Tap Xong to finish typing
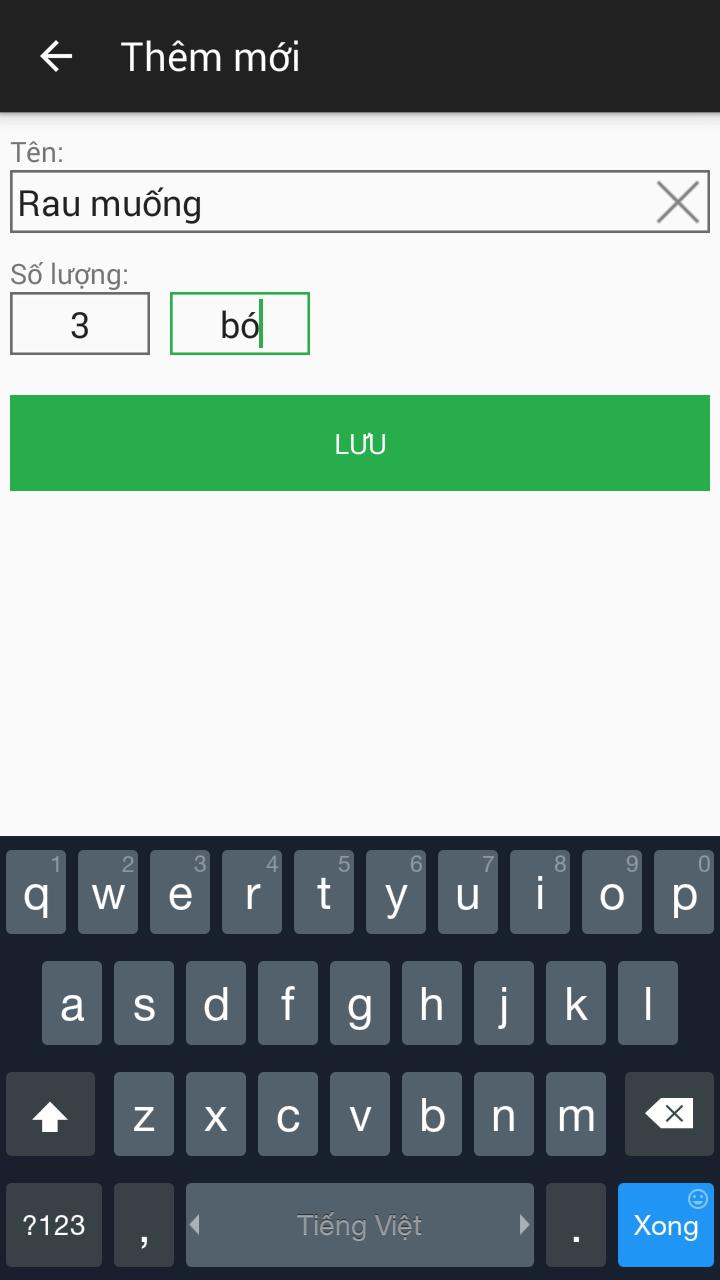This screenshot has width=720, height=1280. [666, 1225]
